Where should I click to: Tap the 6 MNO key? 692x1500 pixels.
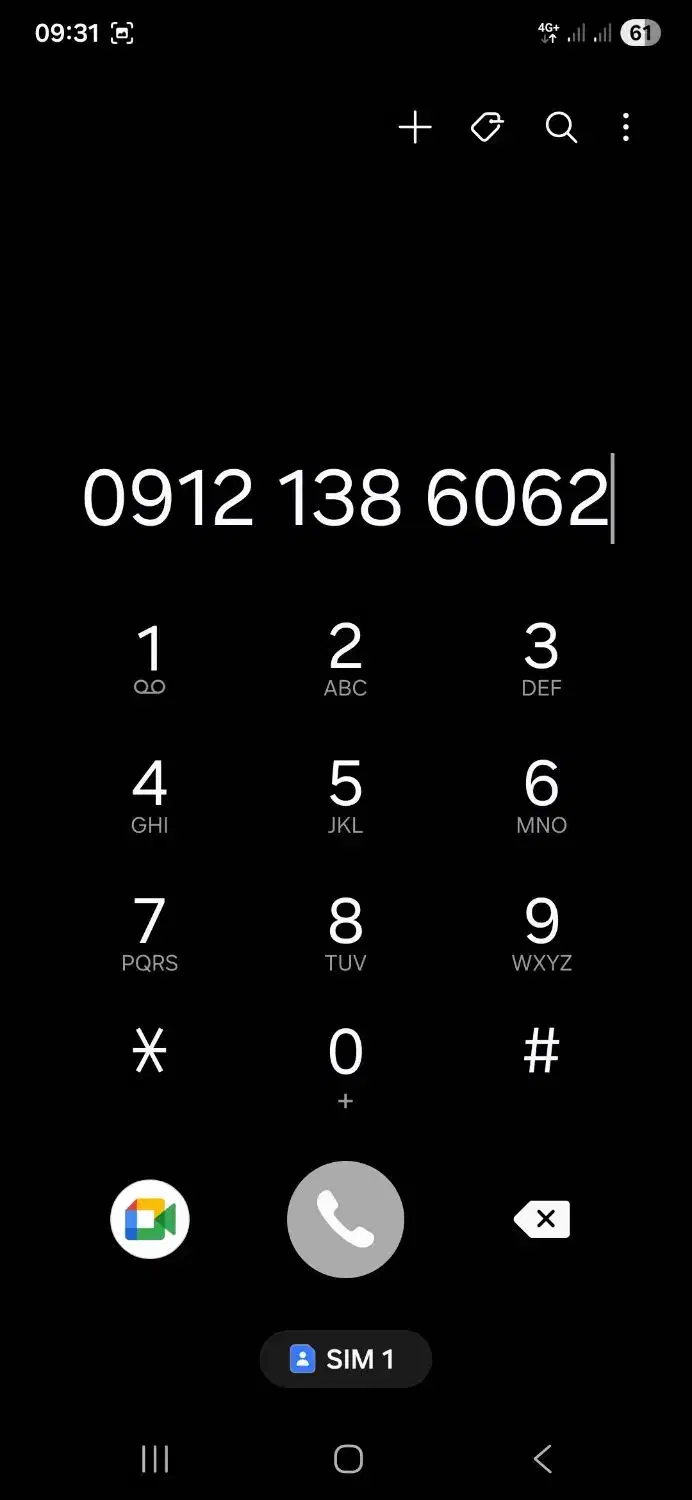tap(541, 797)
